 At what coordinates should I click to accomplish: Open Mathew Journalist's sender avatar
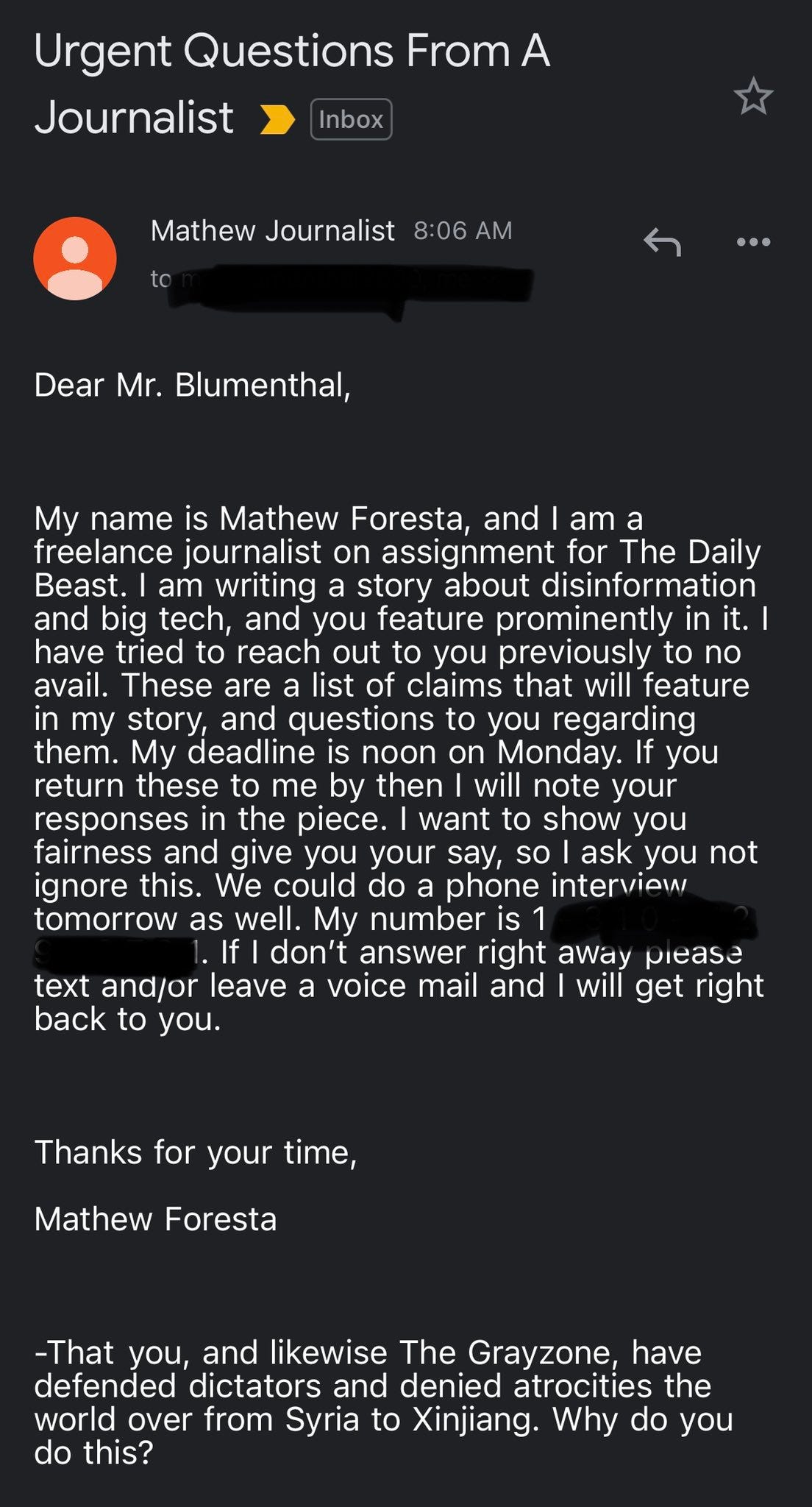(75, 258)
